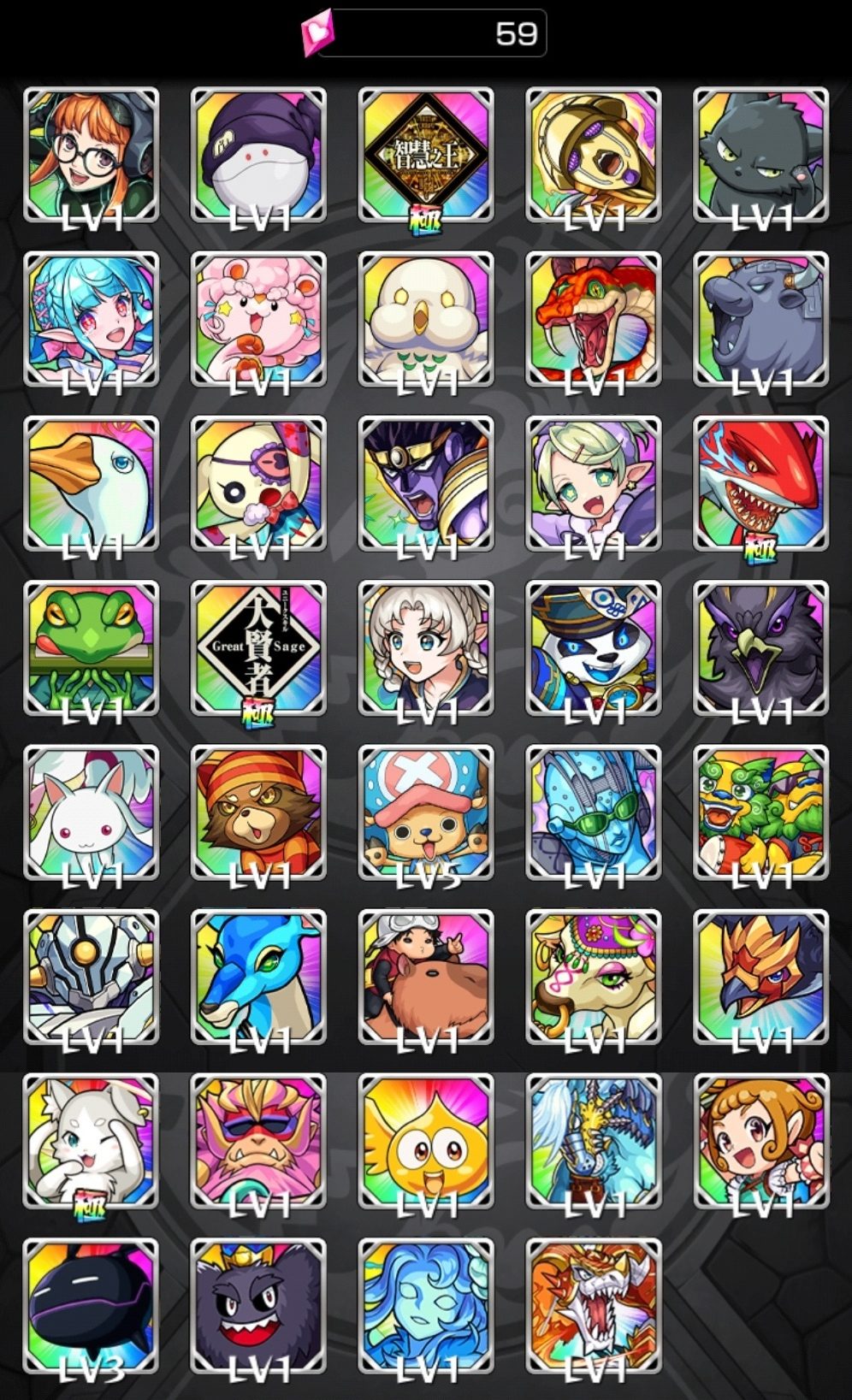
Task: Open the black blob monster at LV3
Action: click(91, 1305)
